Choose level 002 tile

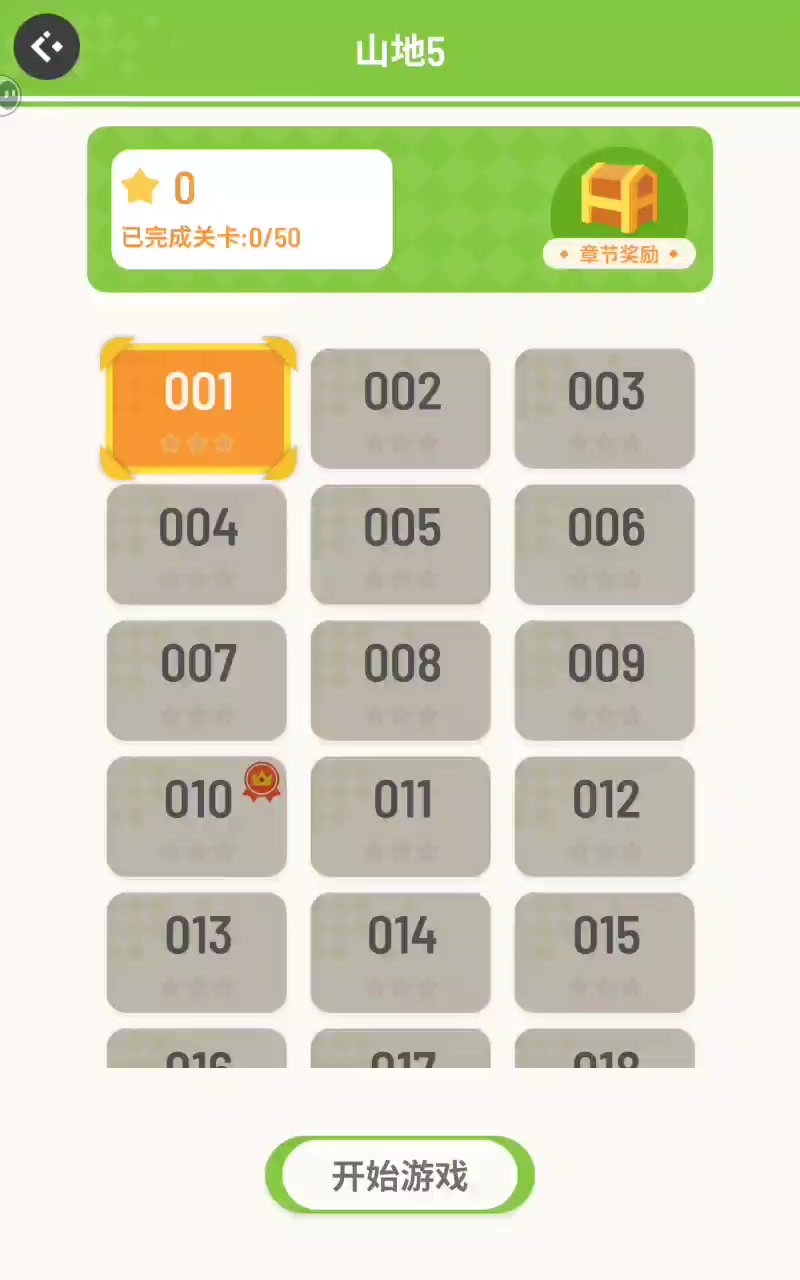click(401, 408)
